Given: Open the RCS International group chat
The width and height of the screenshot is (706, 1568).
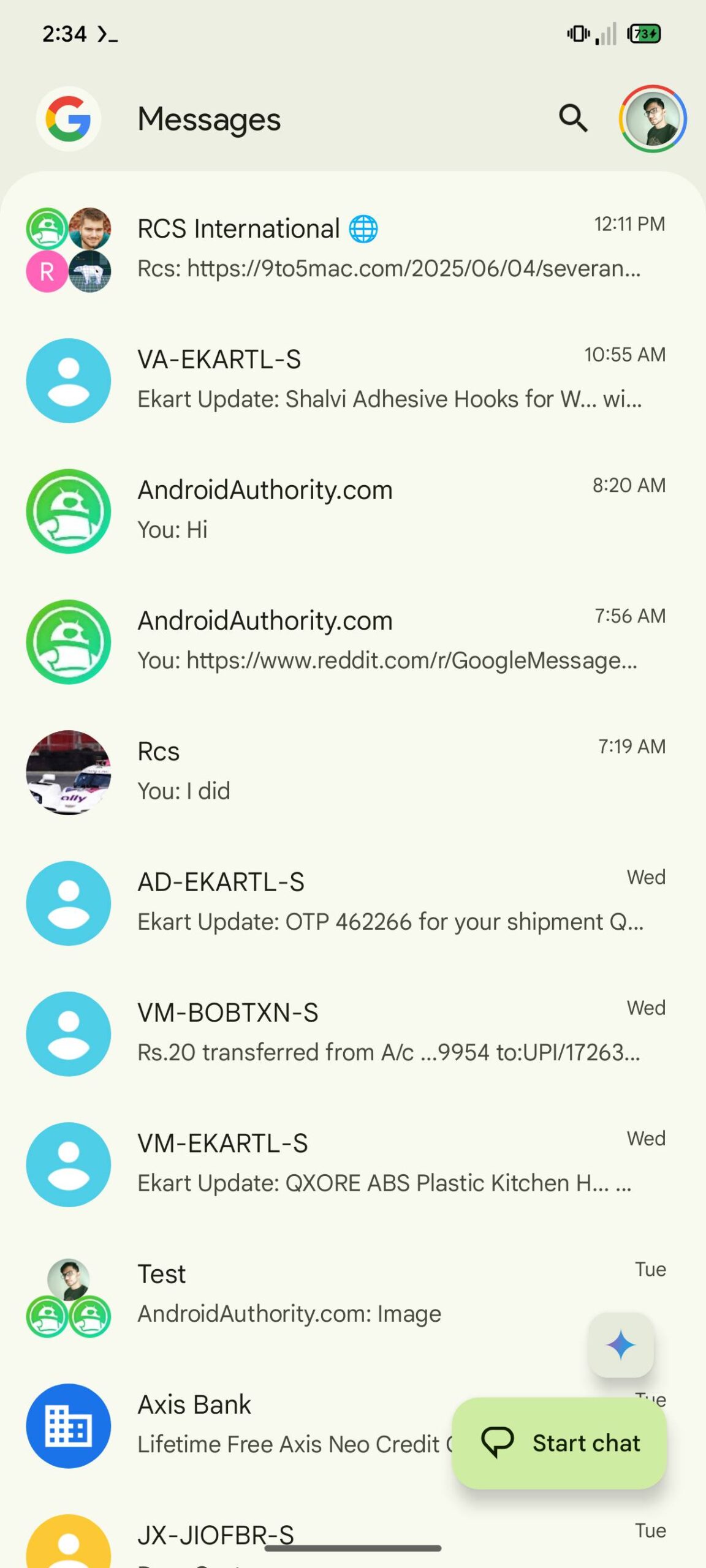Looking at the screenshot, I should (368, 249).
